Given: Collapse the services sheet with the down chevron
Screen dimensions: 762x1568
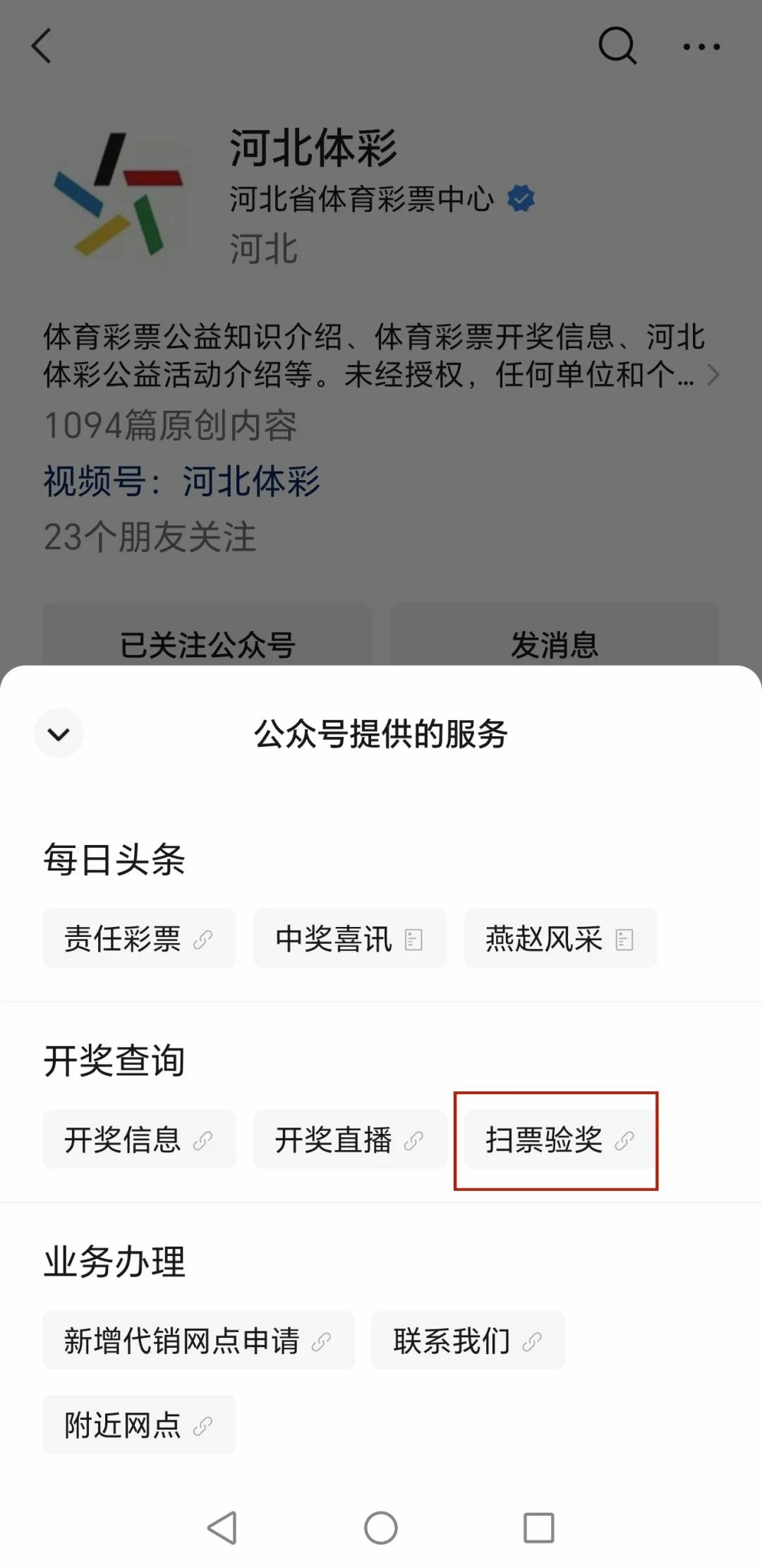Looking at the screenshot, I should pos(59,734).
